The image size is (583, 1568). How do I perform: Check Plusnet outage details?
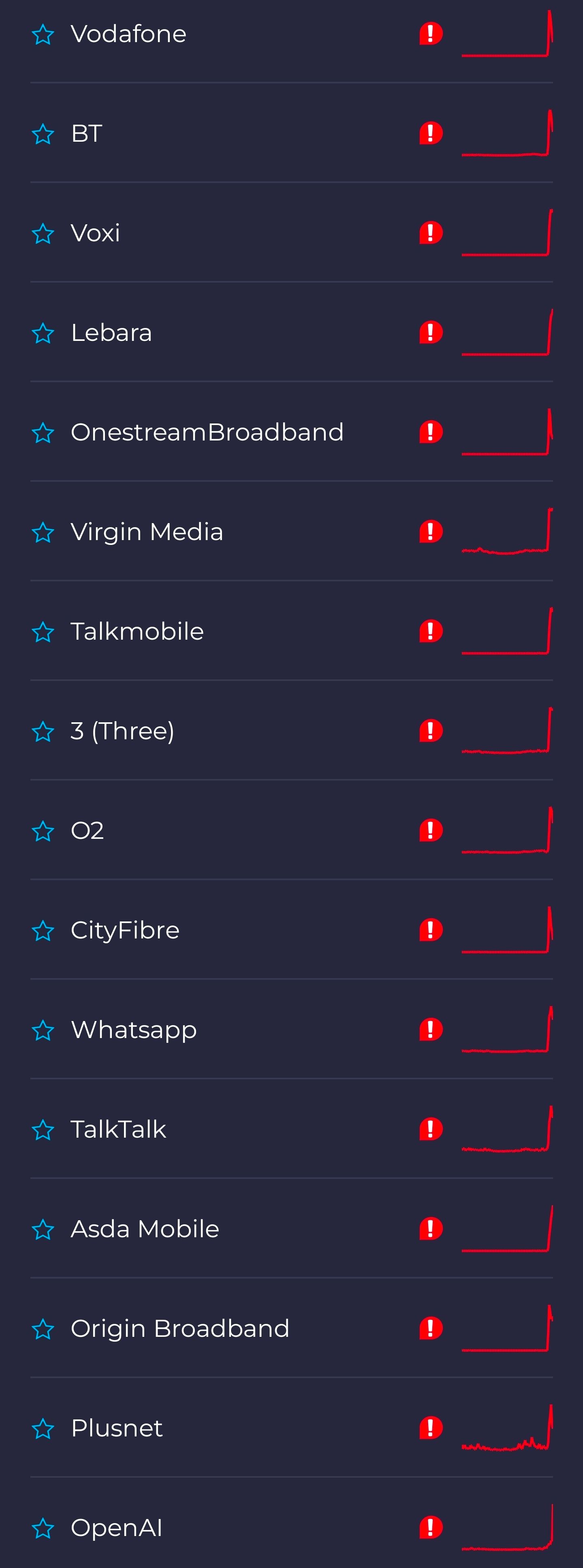(x=117, y=1429)
